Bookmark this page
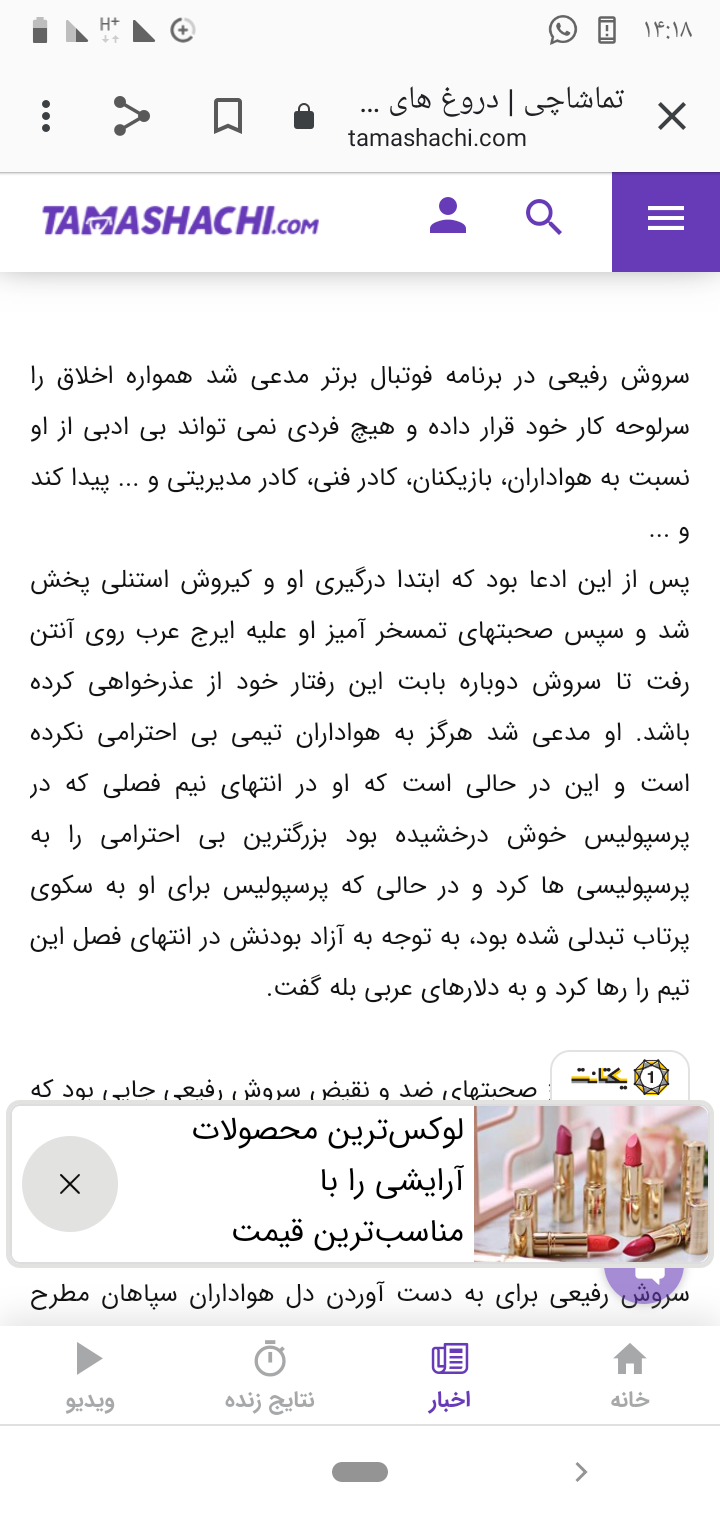Image resolution: width=720 pixels, height=1520 pixels. click(228, 117)
